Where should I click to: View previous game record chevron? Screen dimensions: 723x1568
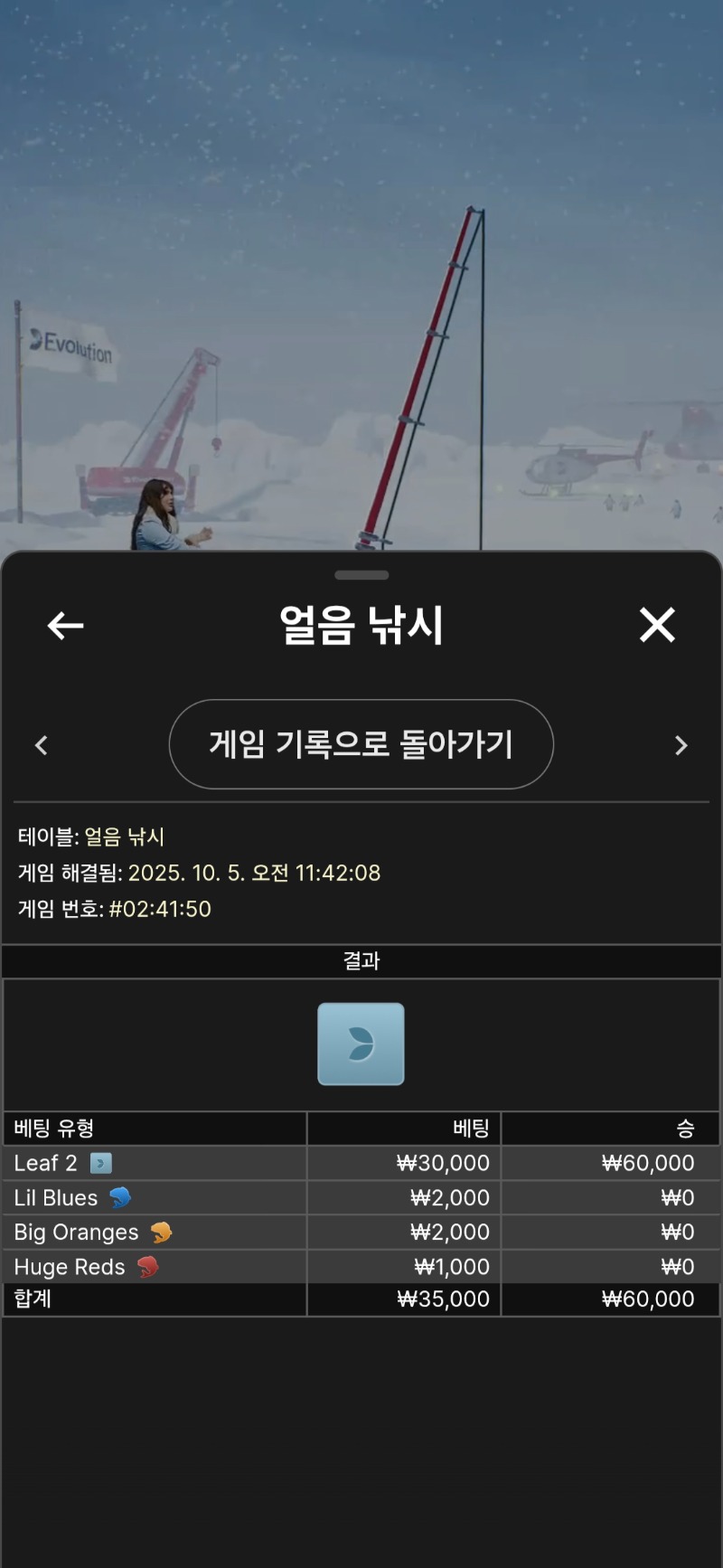click(41, 745)
